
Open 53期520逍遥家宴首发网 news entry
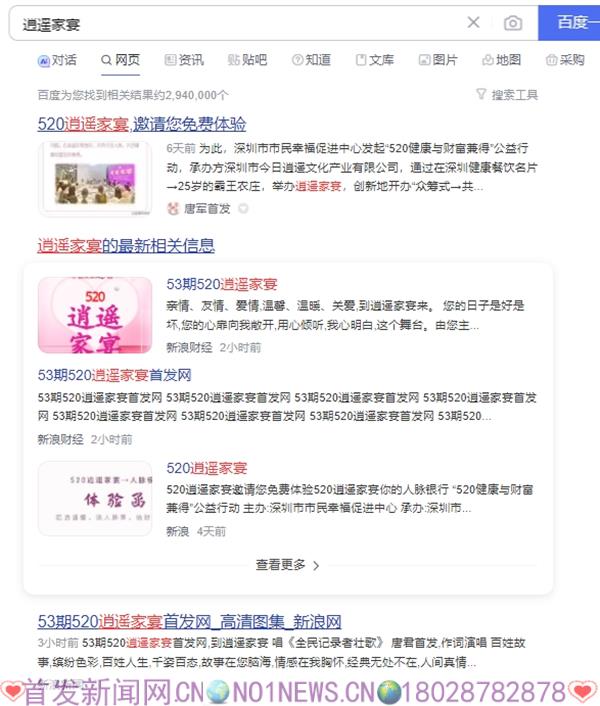[x=114, y=375]
